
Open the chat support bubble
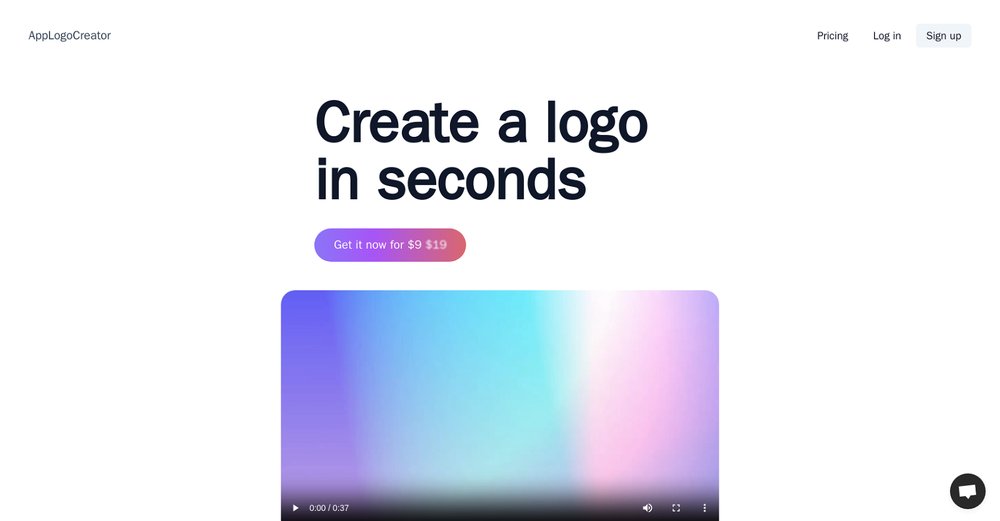click(x=967, y=491)
